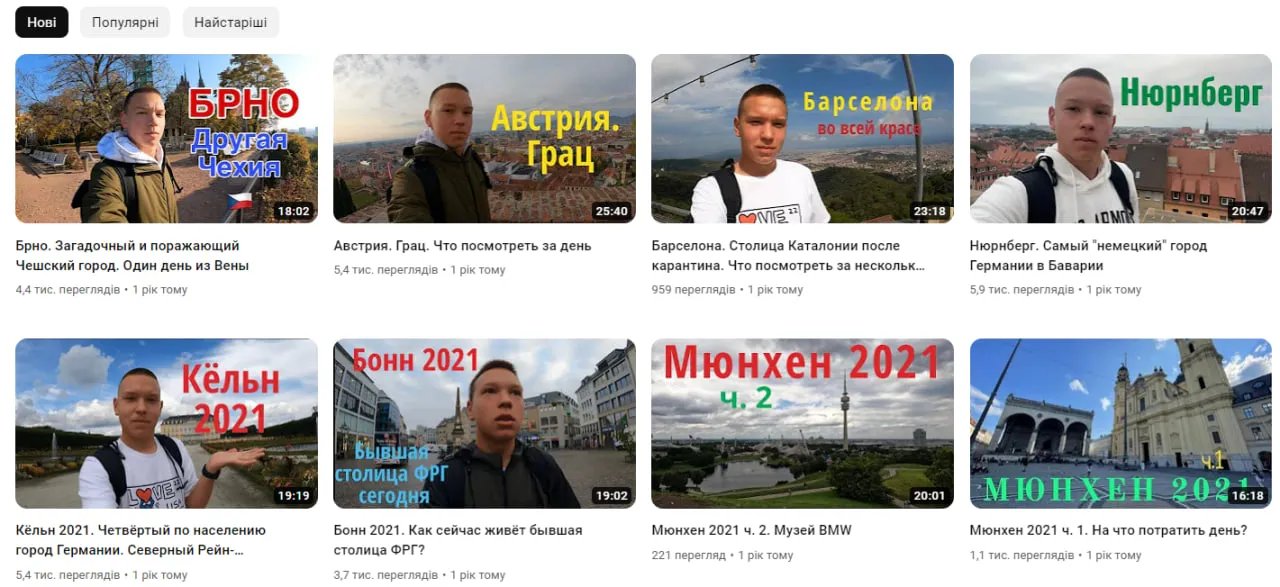This screenshot has height=587, width=1280.
Task: Sort videos by Найстаріші
Action: point(230,22)
